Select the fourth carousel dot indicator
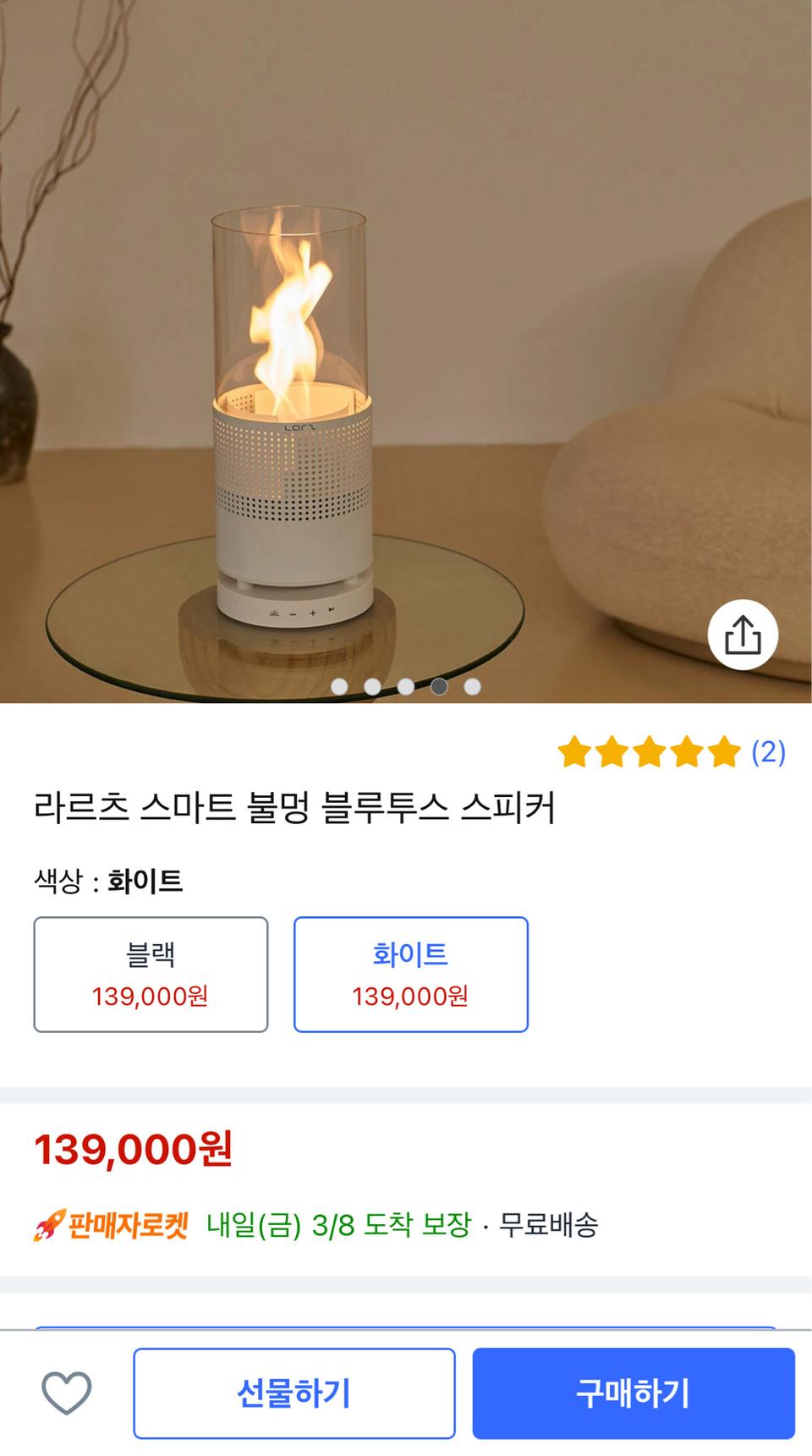The width and height of the screenshot is (812, 1456). tap(438, 688)
